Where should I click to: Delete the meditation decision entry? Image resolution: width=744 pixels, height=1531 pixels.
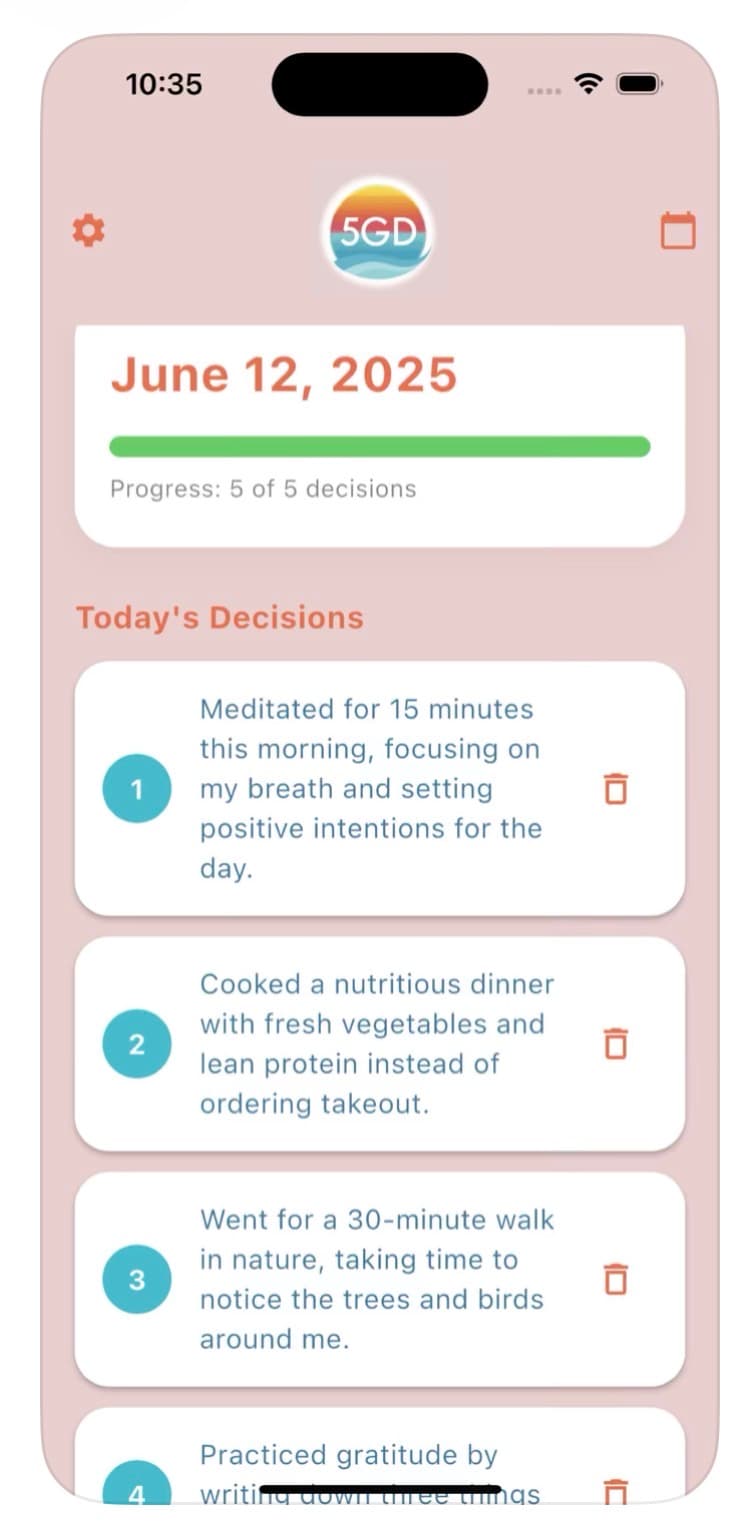615,788
